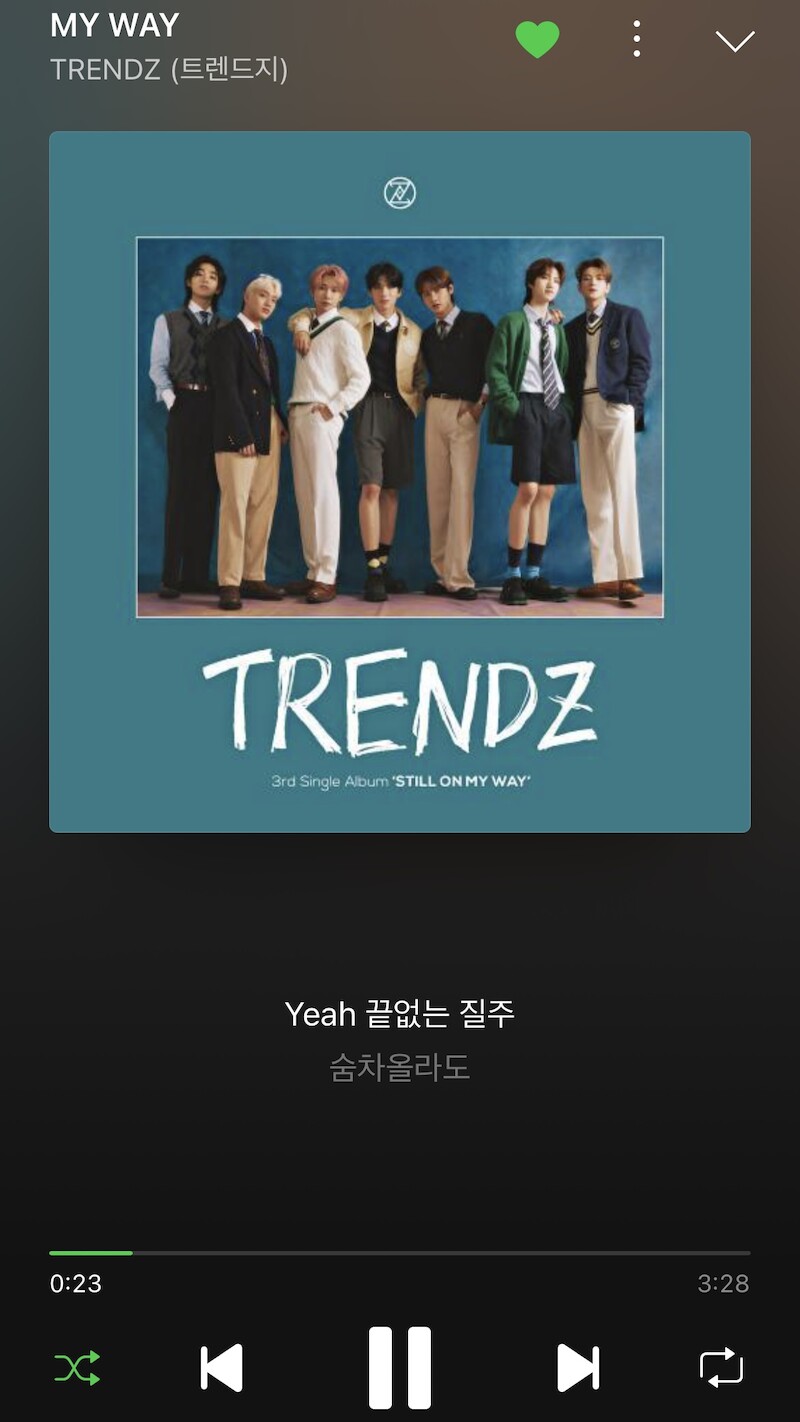800x1422 pixels.
Task: Toggle repeat mode
Action: (721, 1367)
